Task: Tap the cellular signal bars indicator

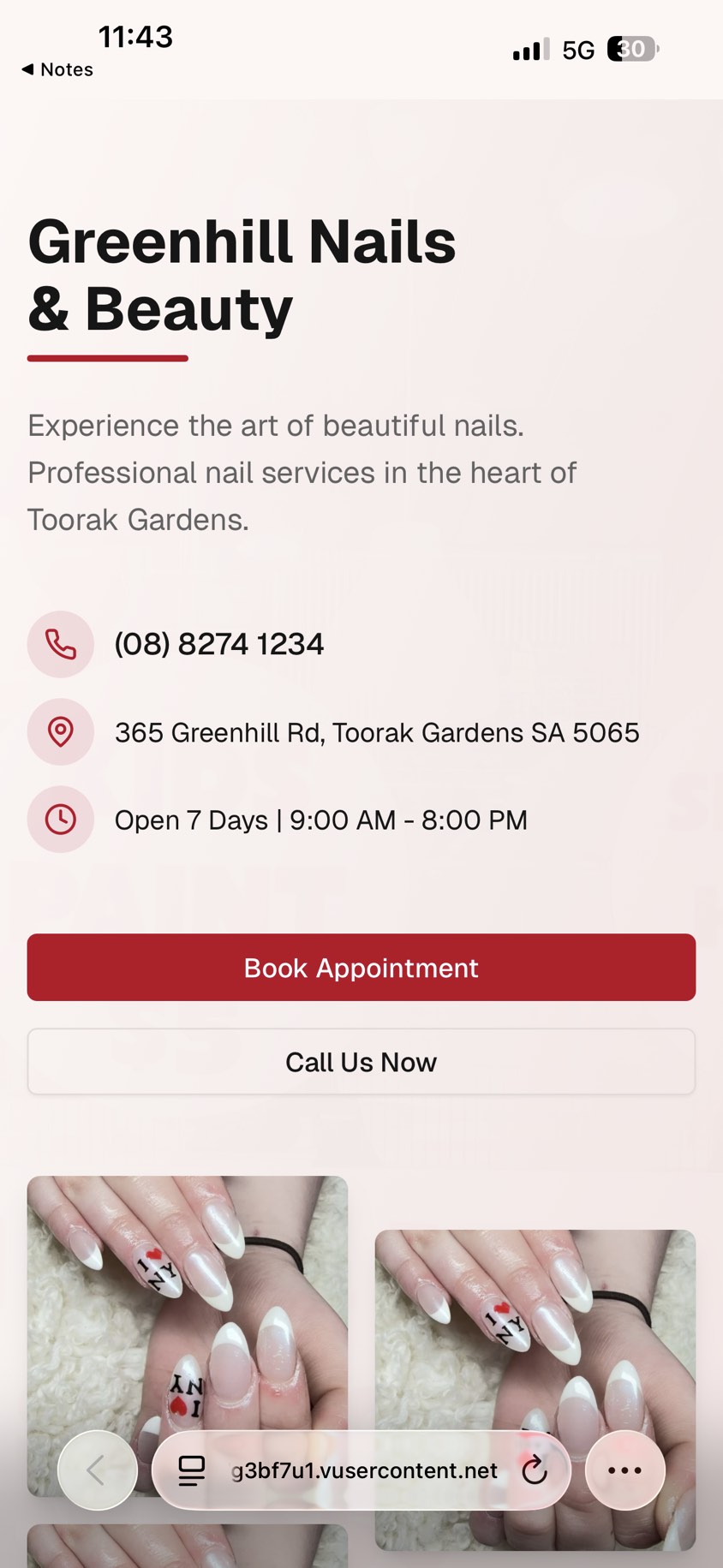Action: [x=529, y=49]
